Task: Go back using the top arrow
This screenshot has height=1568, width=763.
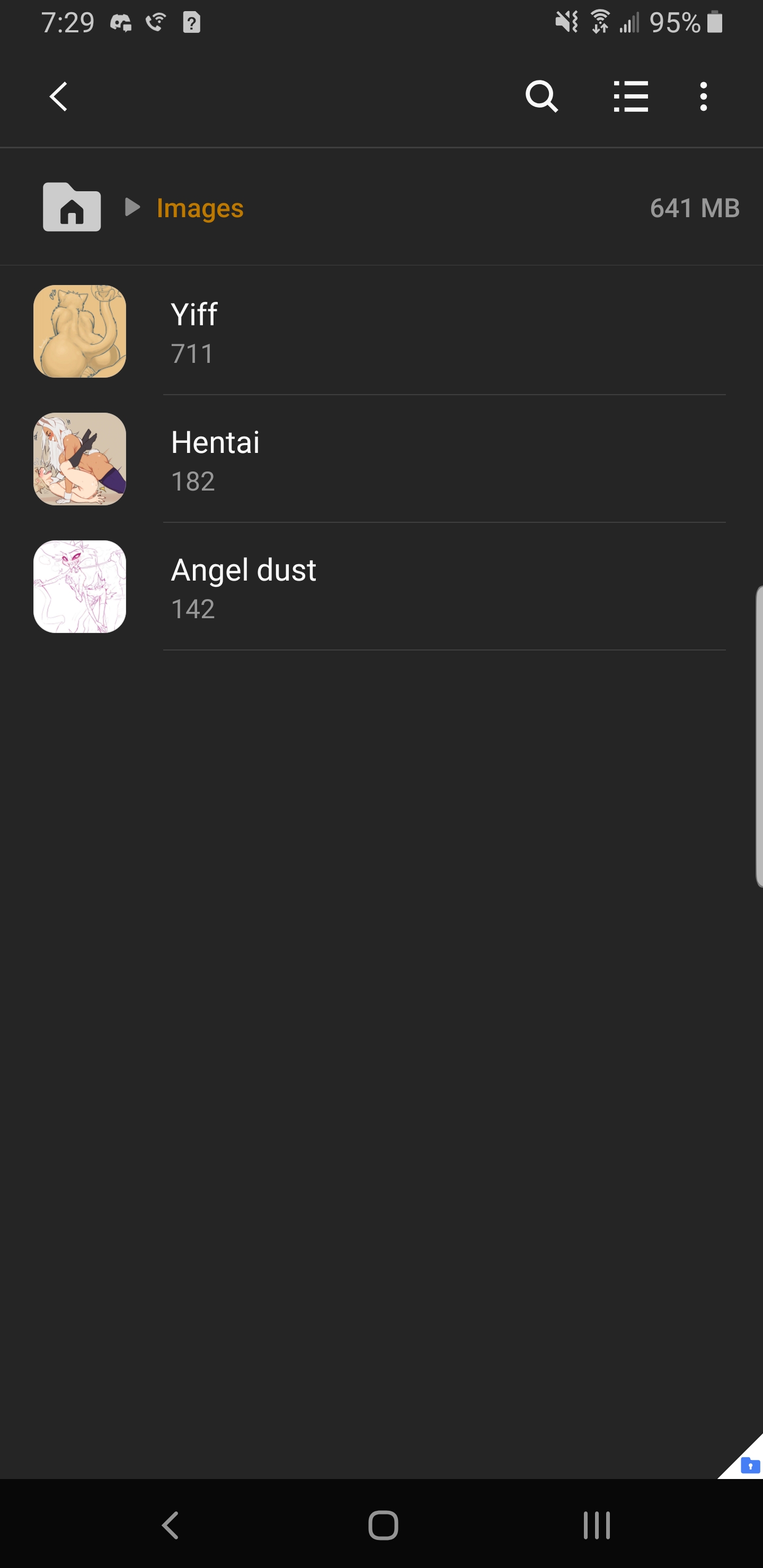Action: coord(58,97)
